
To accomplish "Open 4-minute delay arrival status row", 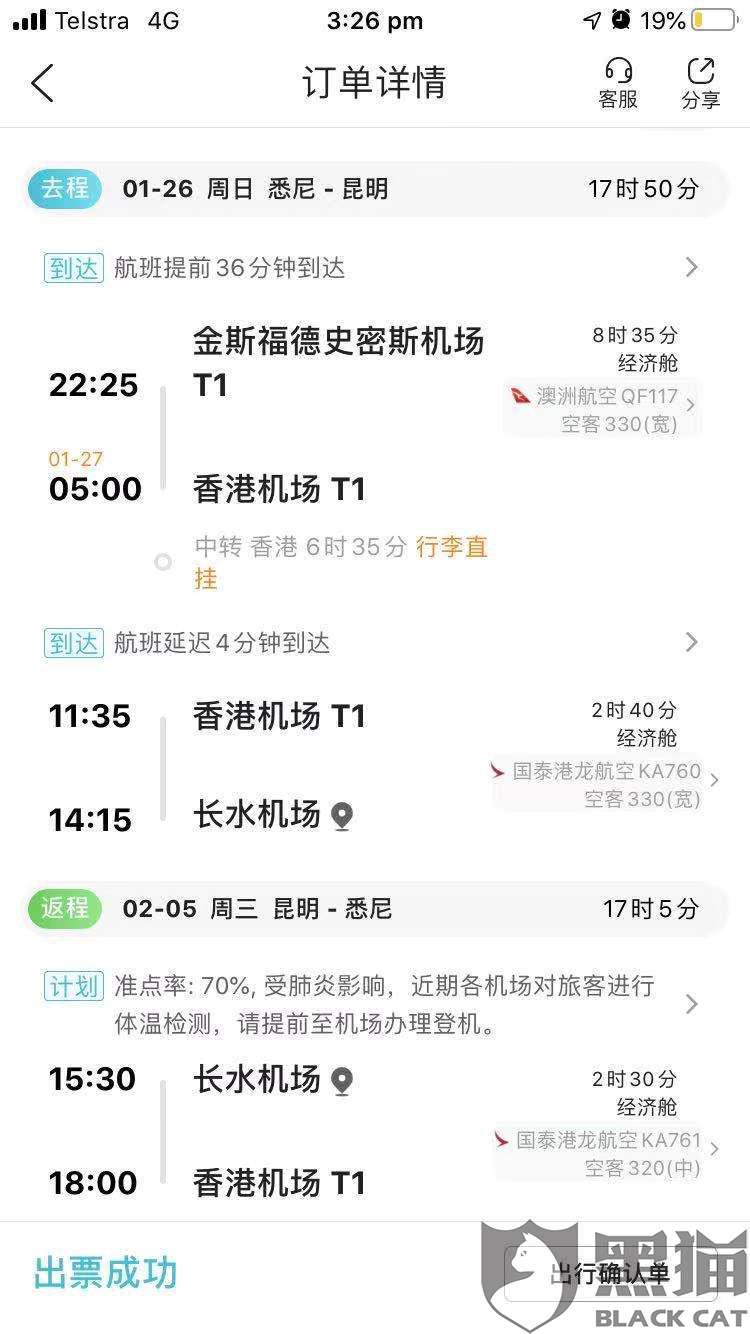I will (370, 643).
